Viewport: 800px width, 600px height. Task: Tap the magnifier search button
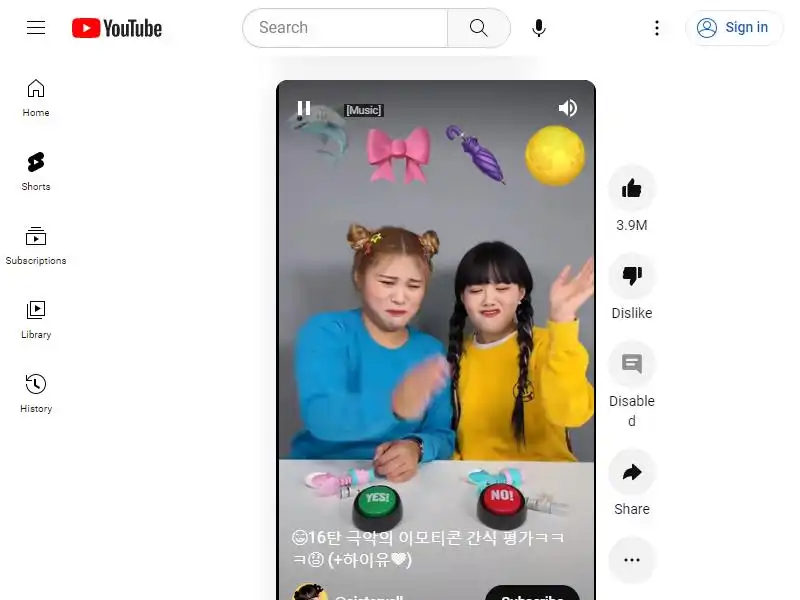point(479,28)
